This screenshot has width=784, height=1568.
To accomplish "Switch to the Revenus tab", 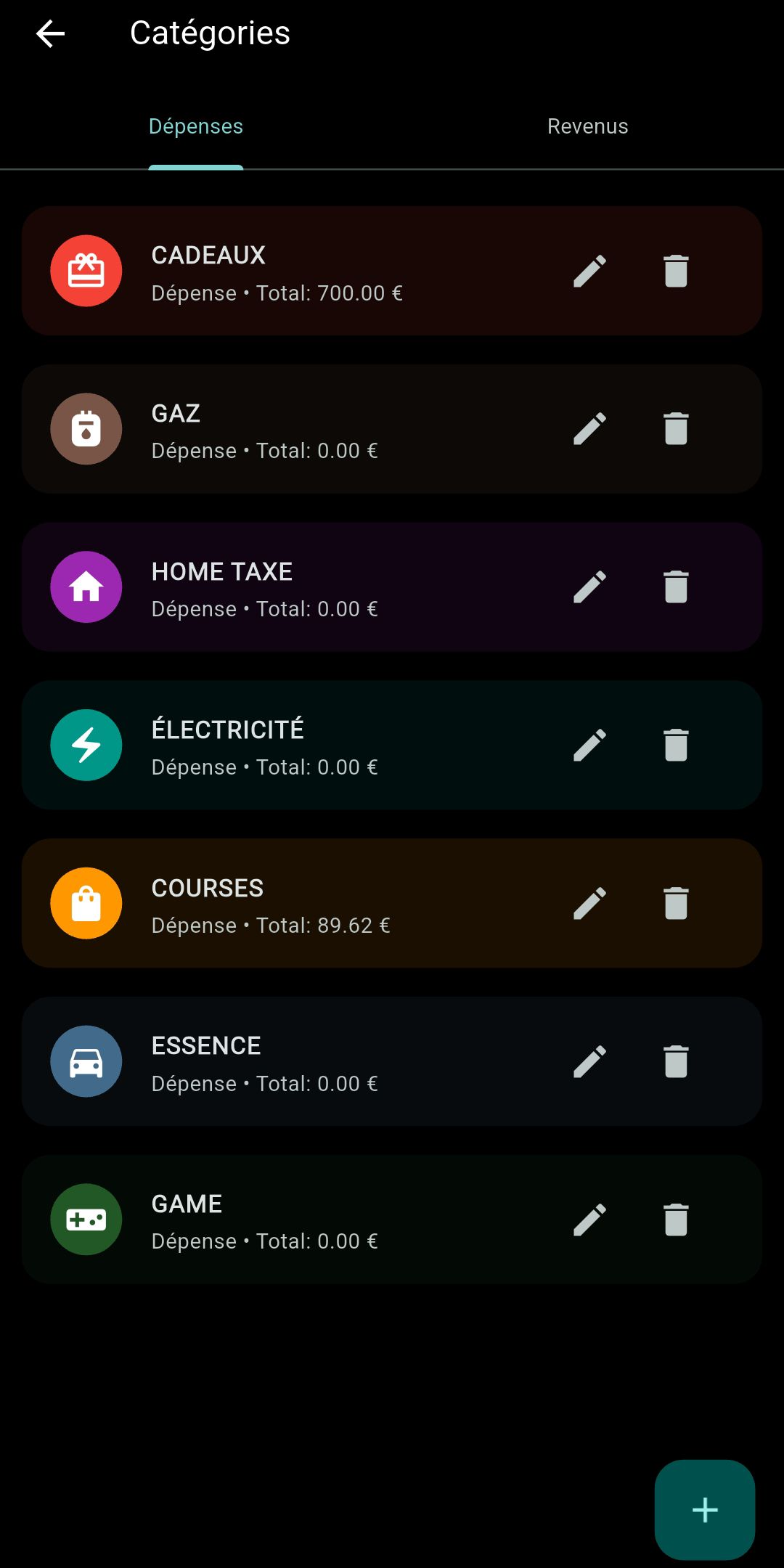I will tap(588, 126).
